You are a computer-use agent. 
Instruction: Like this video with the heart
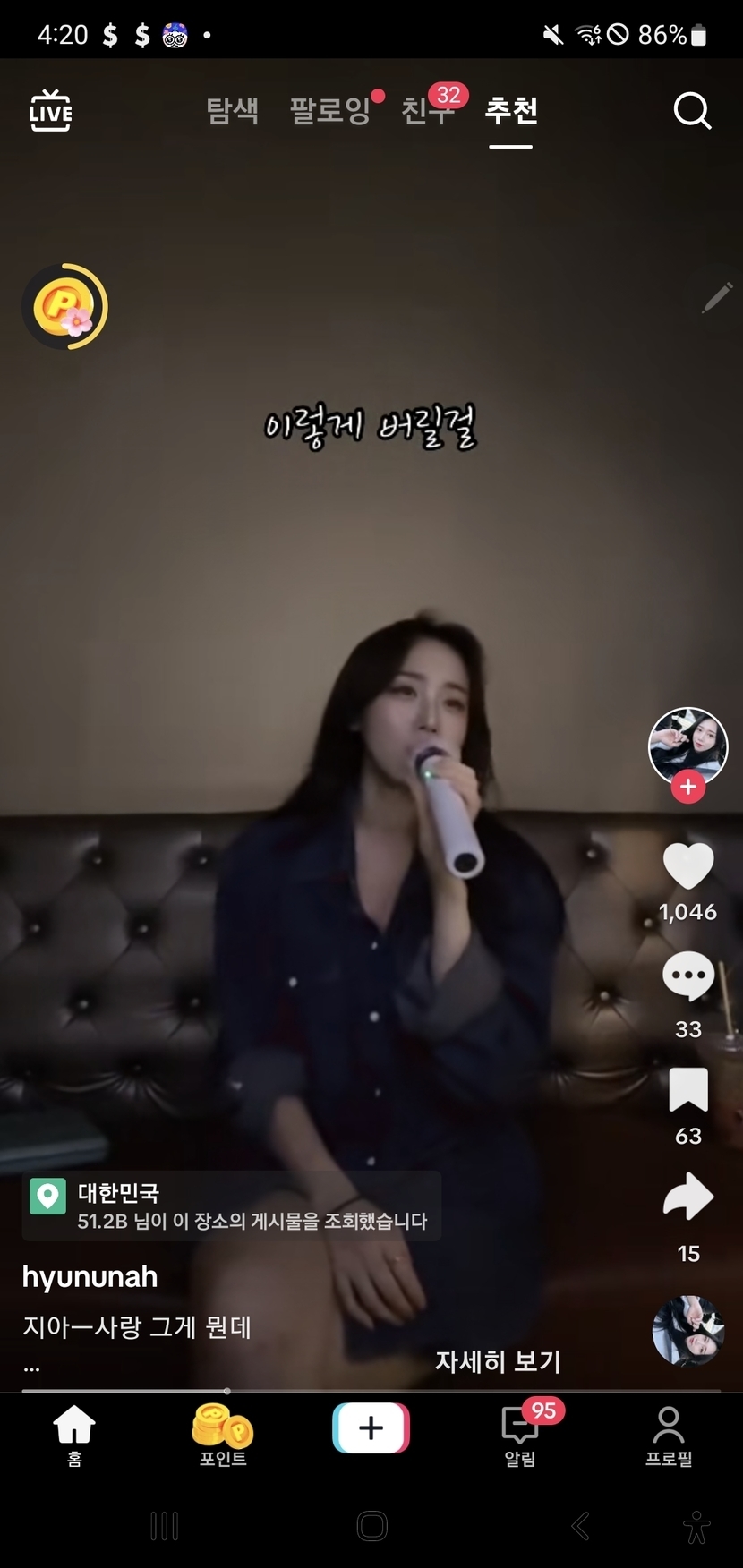click(x=687, y=866)
